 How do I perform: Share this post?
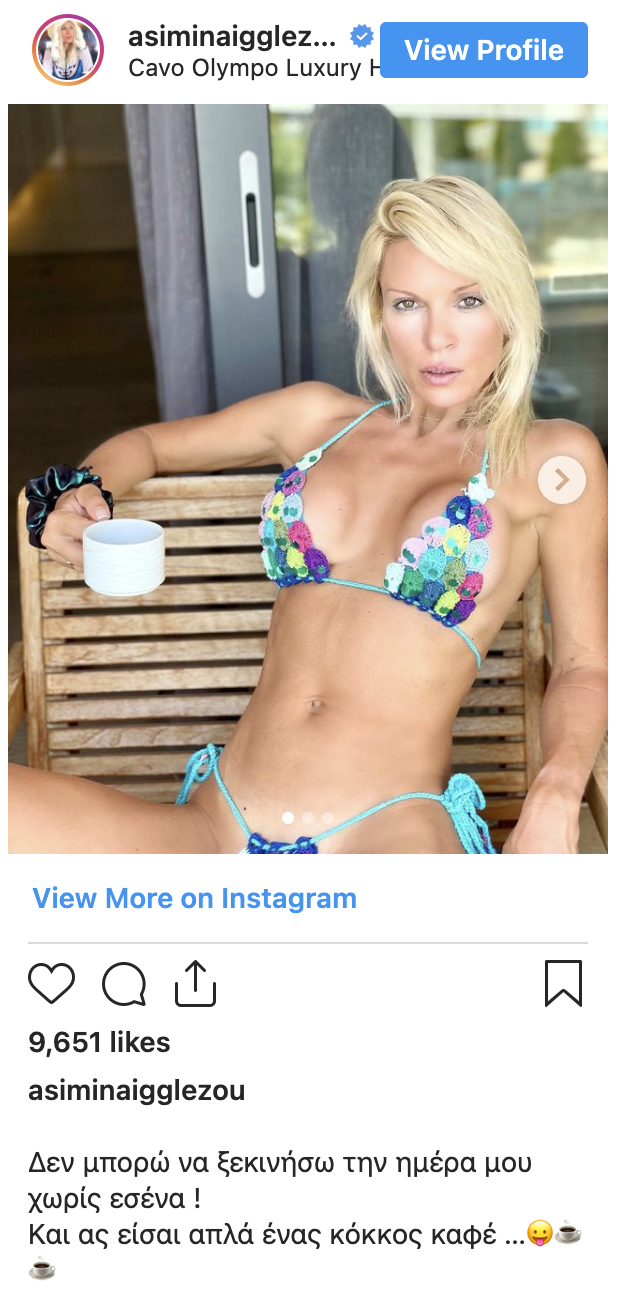(x=196, y=984)
